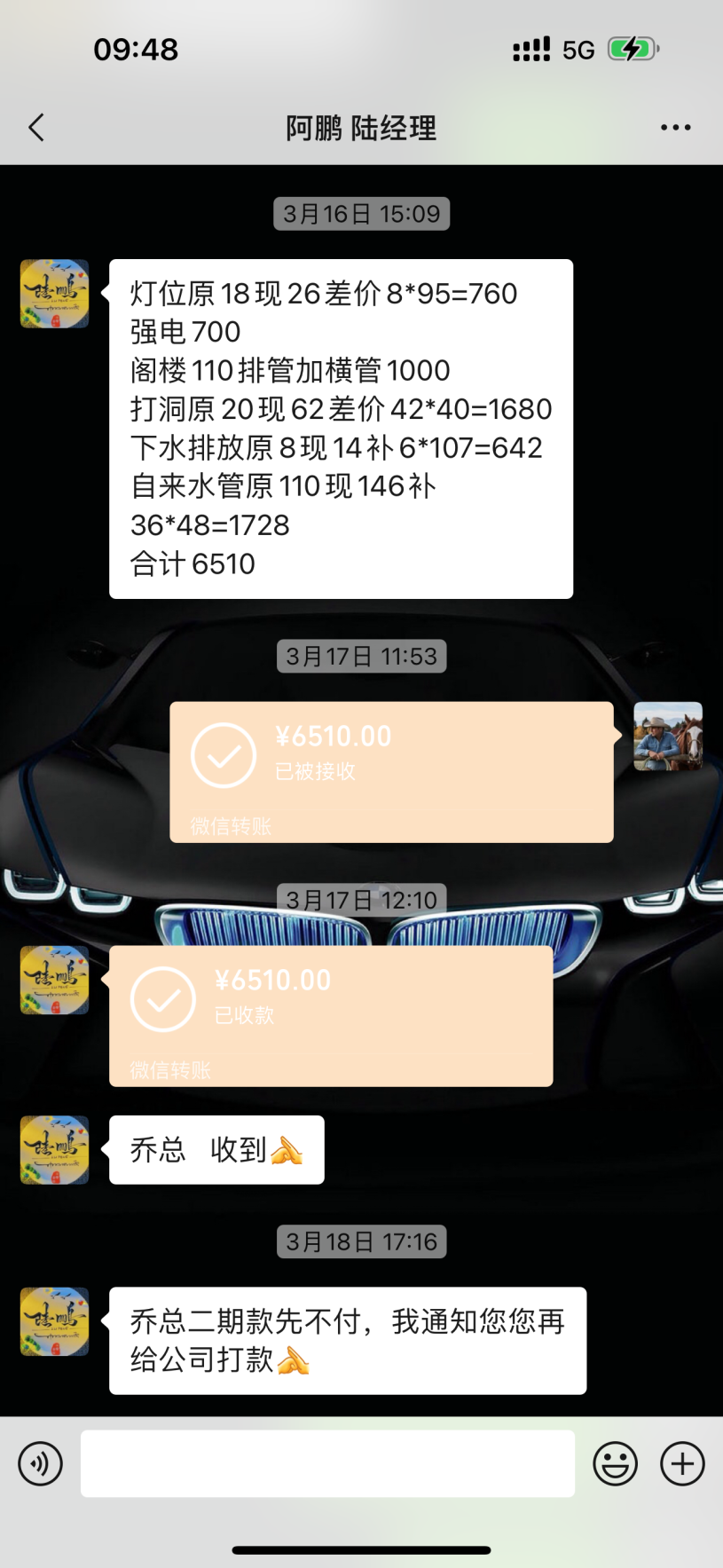Open the chat info overflow menu
The height and width of the screenshot is (1568, 723).
pyautogui.click(x=675, y=128)
